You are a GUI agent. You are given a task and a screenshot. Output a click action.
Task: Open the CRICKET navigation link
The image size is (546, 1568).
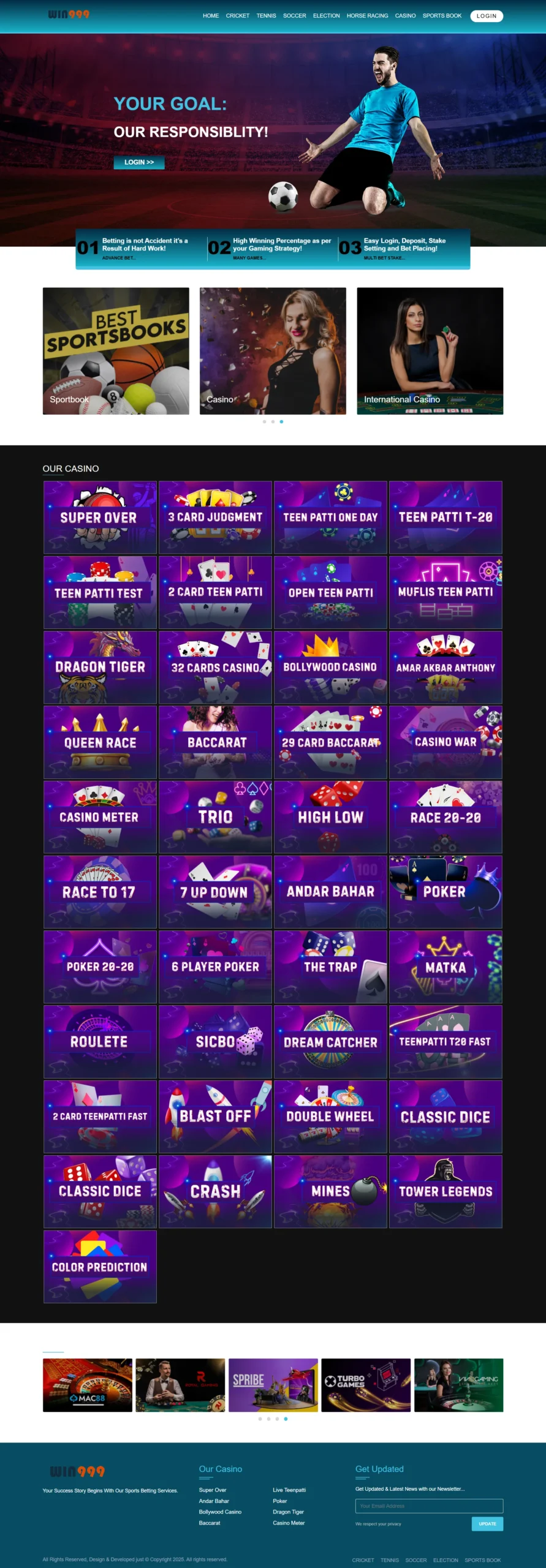coord(237,16)
